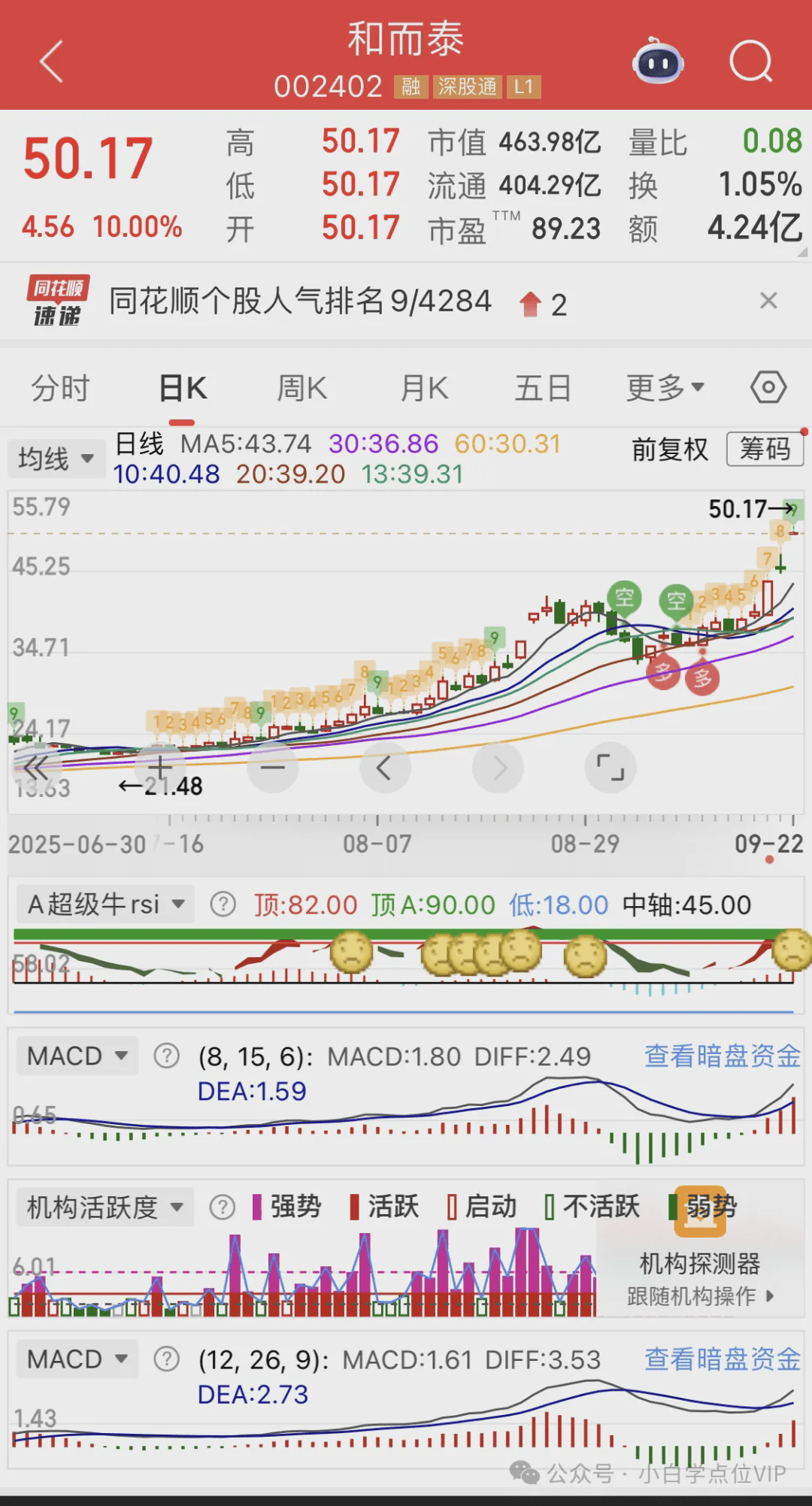Viewport: 812px width, 1506px height.
Task: Open the A超级牛rsi indicator dropdown
Action: 105,904
